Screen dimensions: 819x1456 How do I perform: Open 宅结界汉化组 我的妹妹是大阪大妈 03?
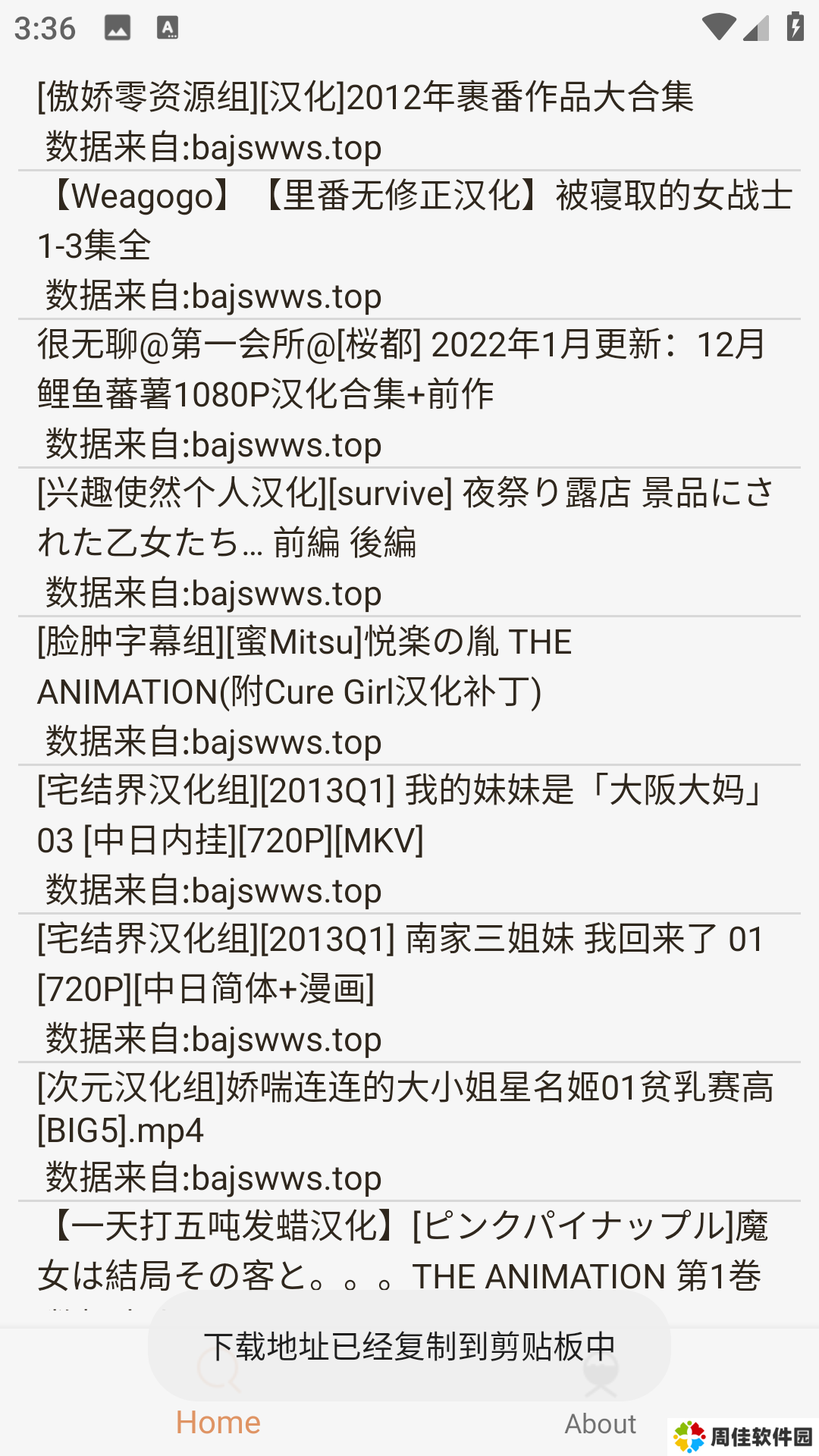point(409,839)
